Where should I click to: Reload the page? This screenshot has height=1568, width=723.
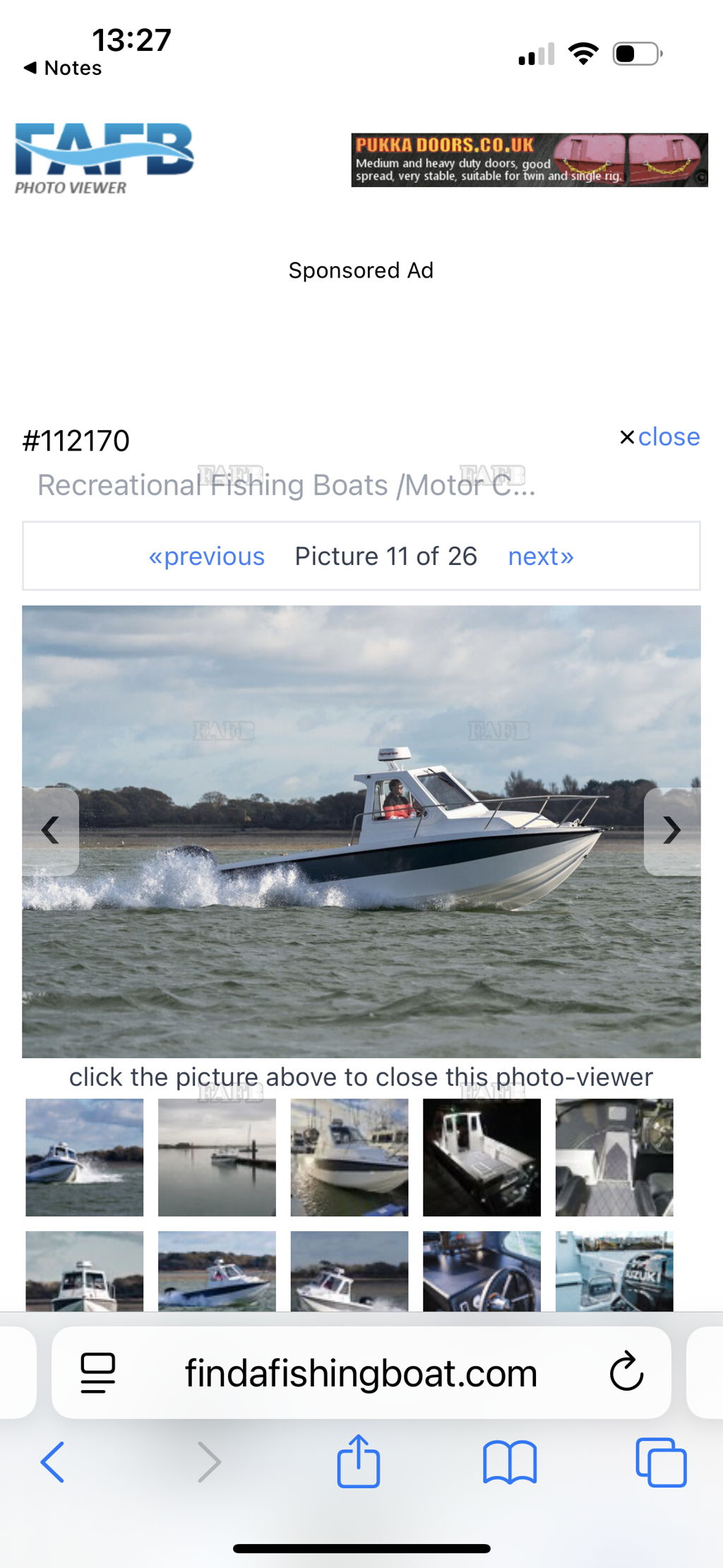[x=626, y=1372]
